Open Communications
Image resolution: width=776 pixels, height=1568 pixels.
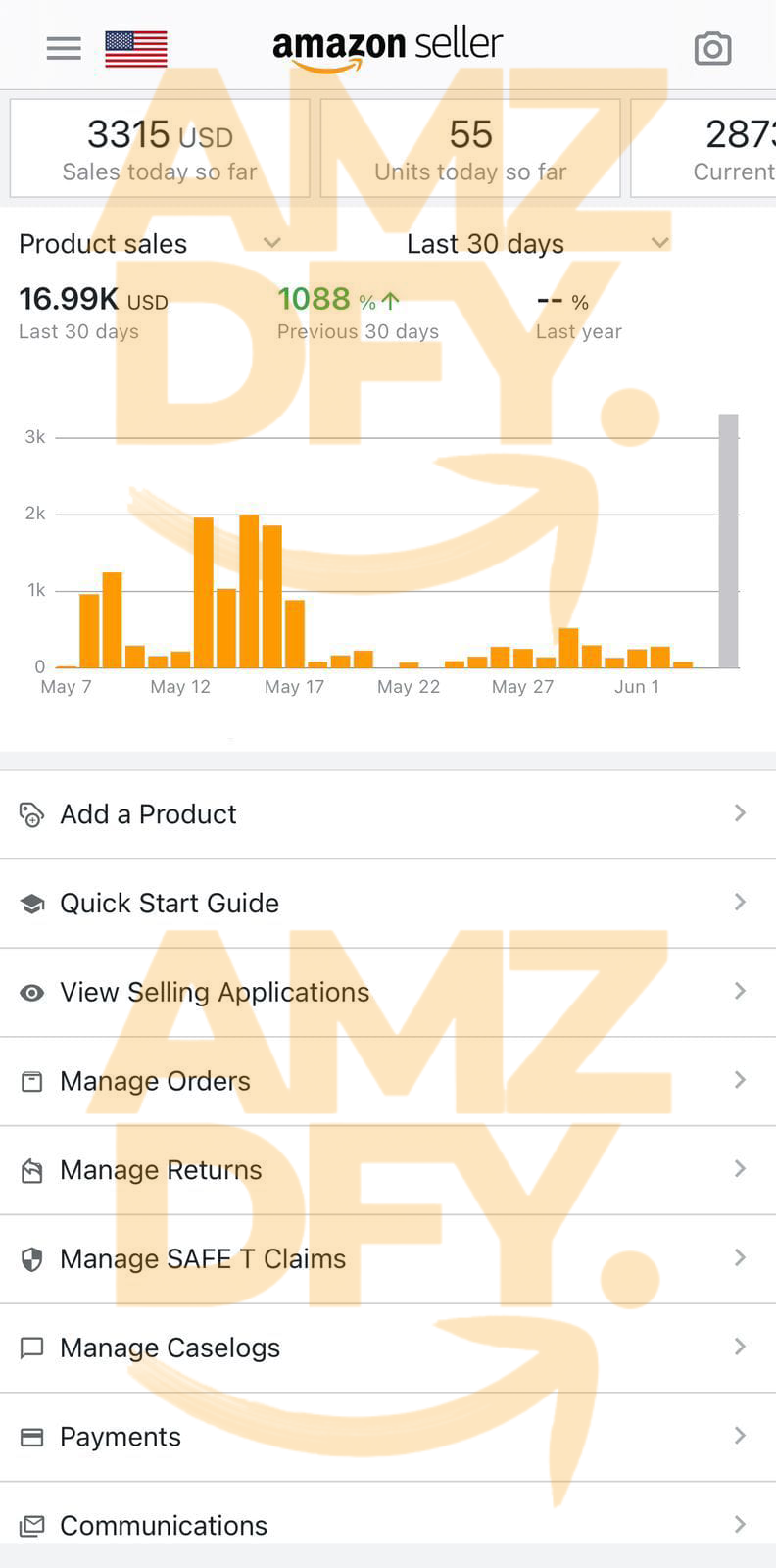387,1525
